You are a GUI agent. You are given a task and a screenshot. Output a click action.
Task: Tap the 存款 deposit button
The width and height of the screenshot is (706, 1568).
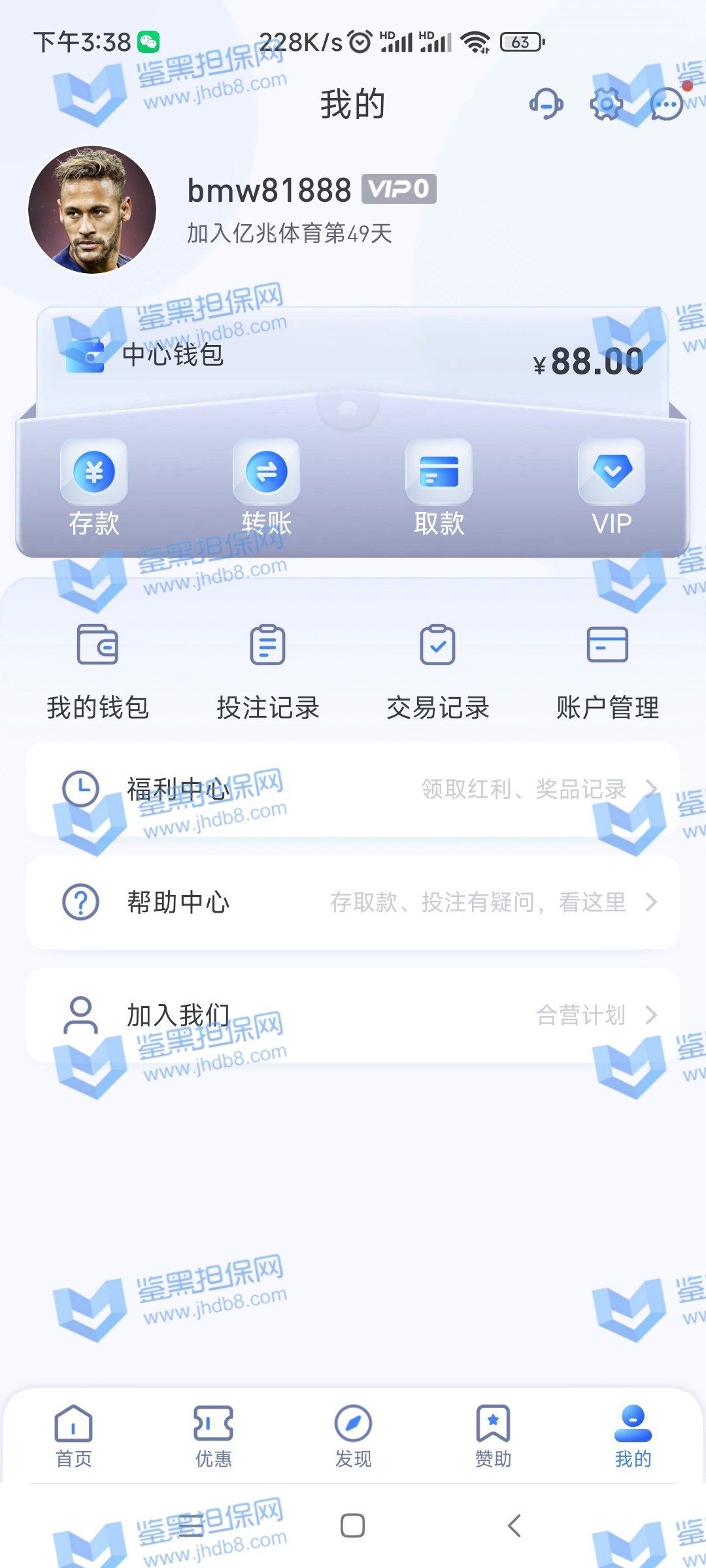94,488
